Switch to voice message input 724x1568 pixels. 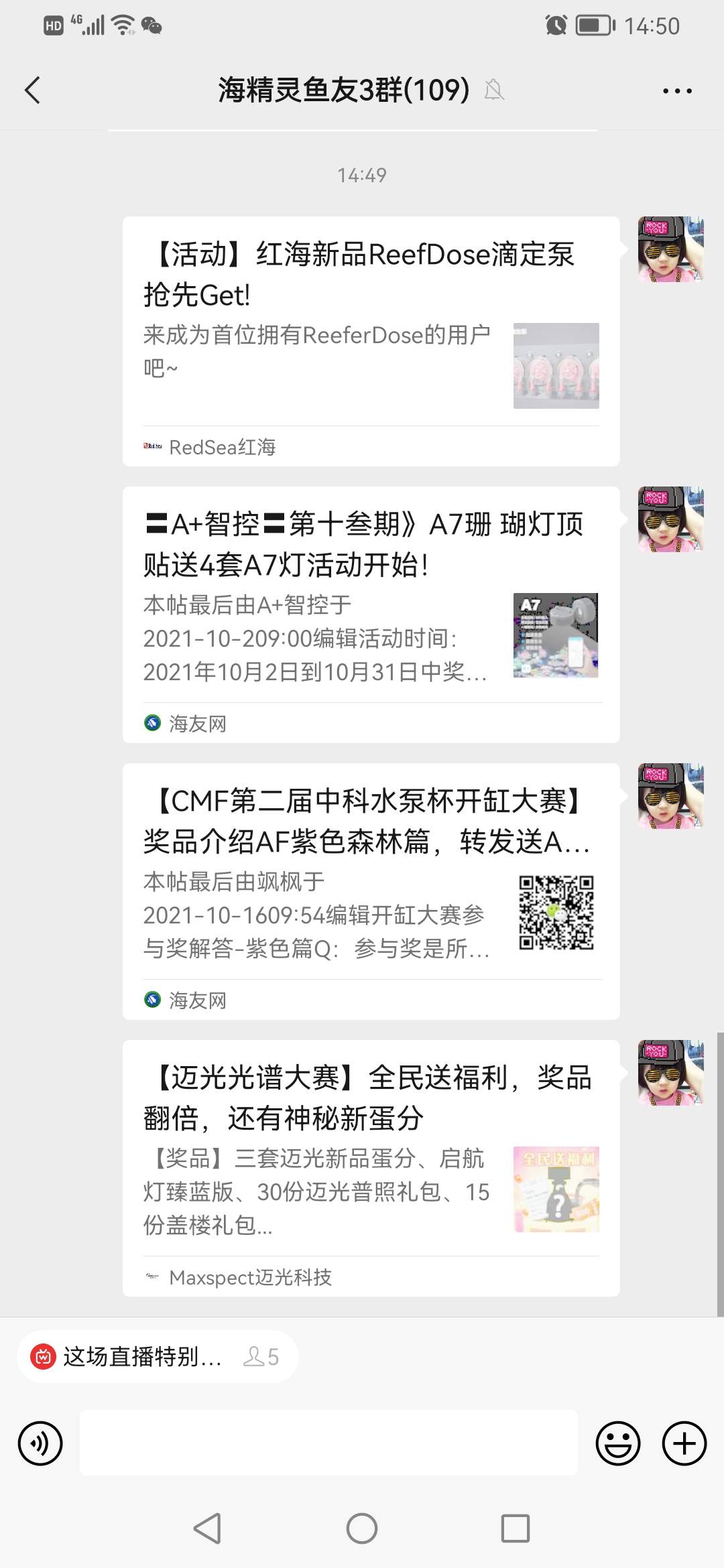point(40,1444)
